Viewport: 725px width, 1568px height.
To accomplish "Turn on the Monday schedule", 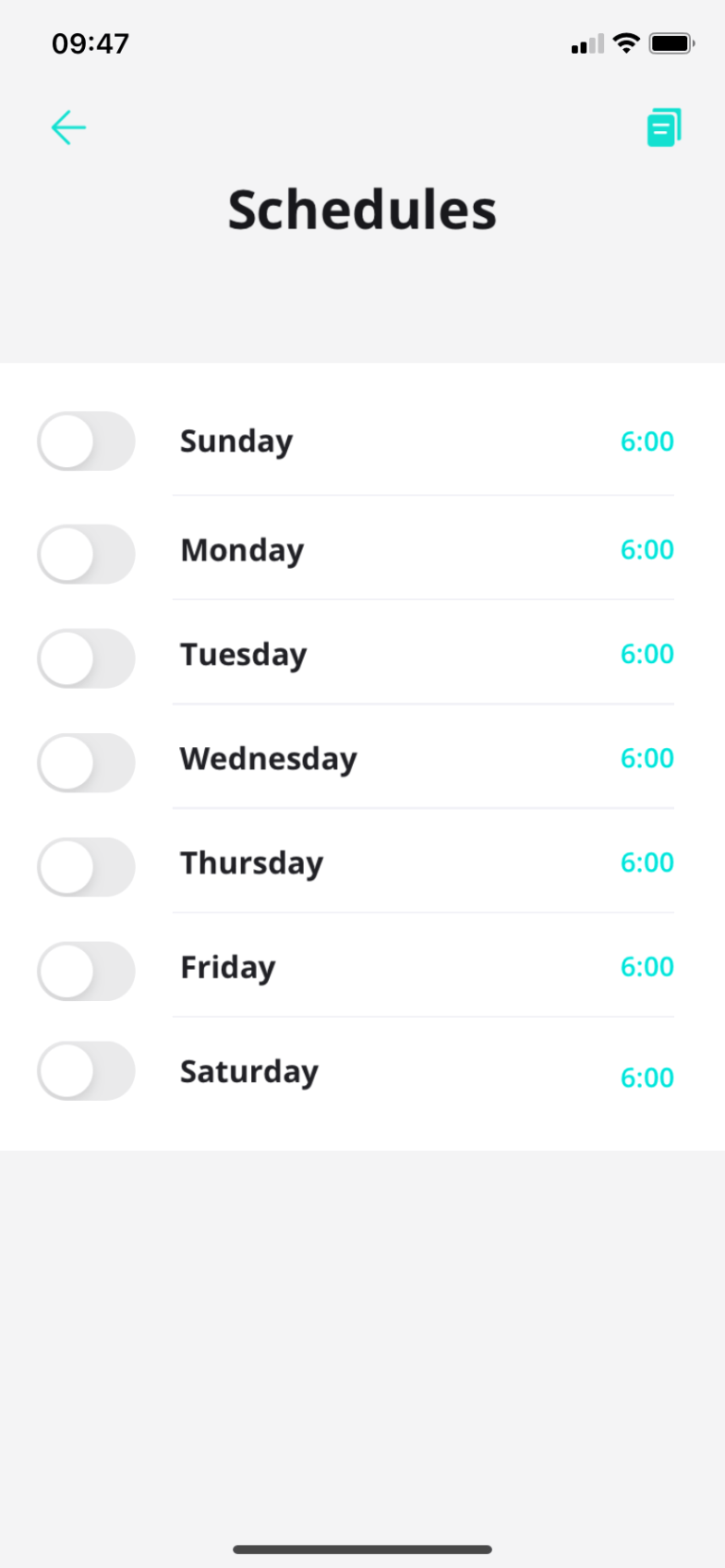I will click(86, 554).
